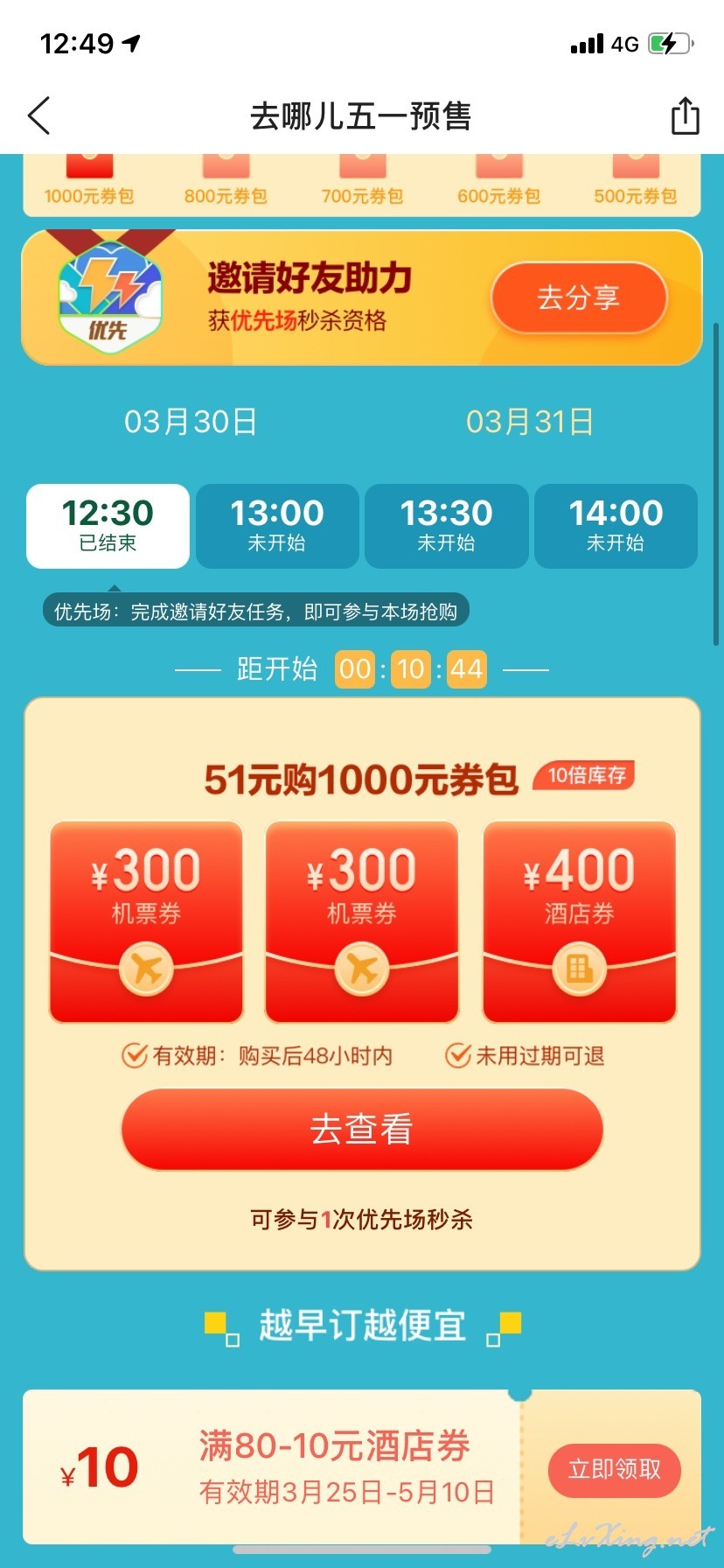Viewport: 724px width, 1568px height.
Task: Choose the 13:00 未开始 session
Action: tap(277, 526)
